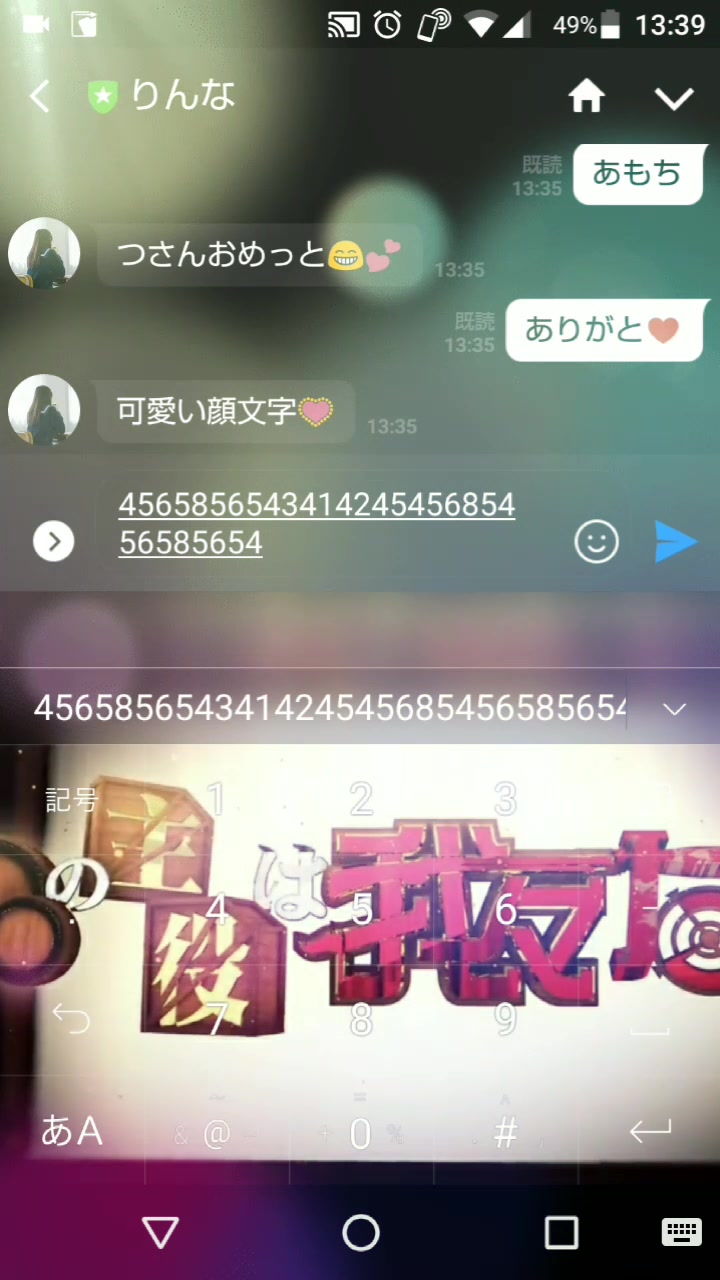Screen dimensions: 720x1280
Task: Open the home icon in header
Action: tap(587, 97)
